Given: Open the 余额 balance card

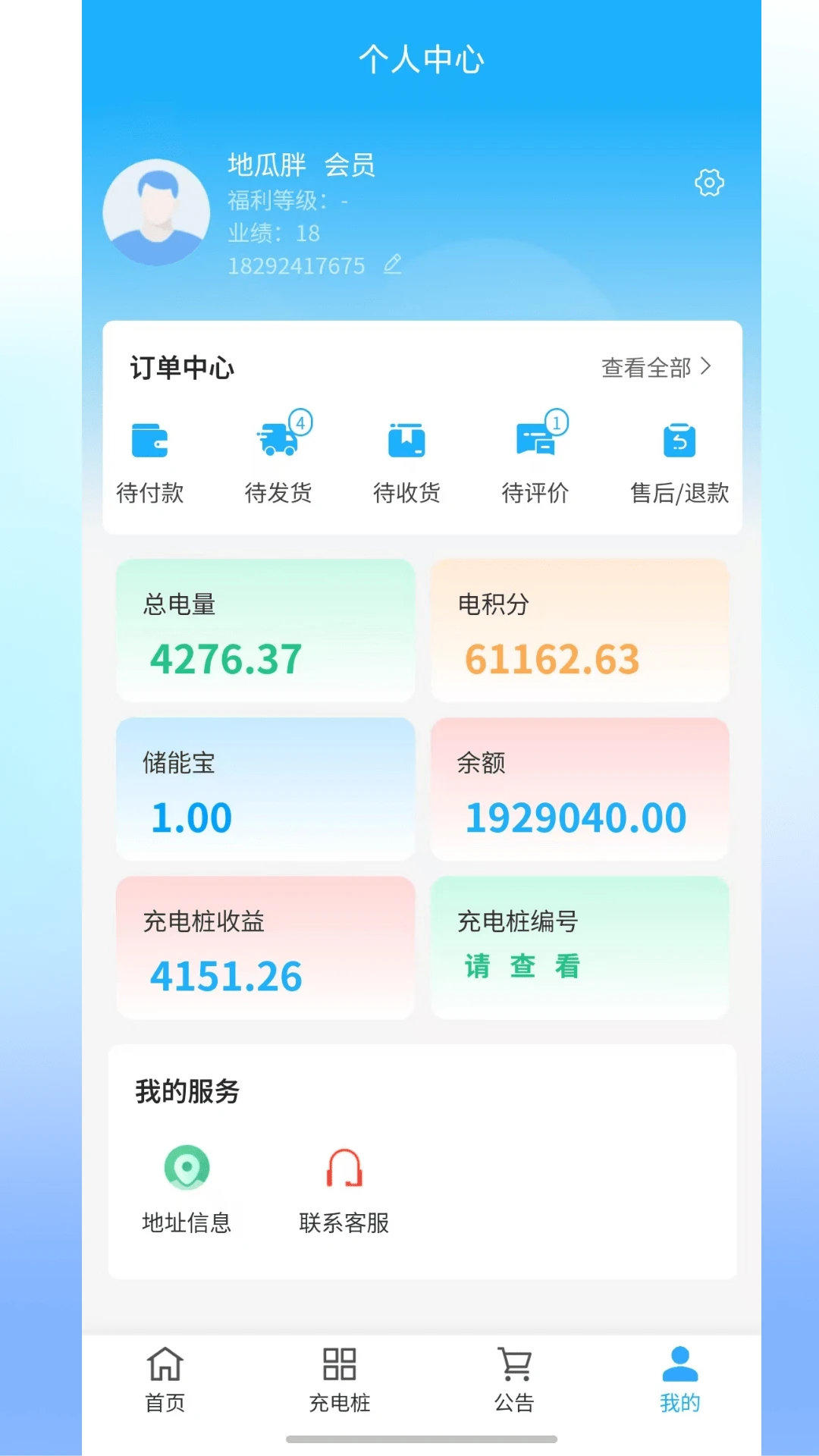Looking at the screenshot, I should [x=580, y=789].
